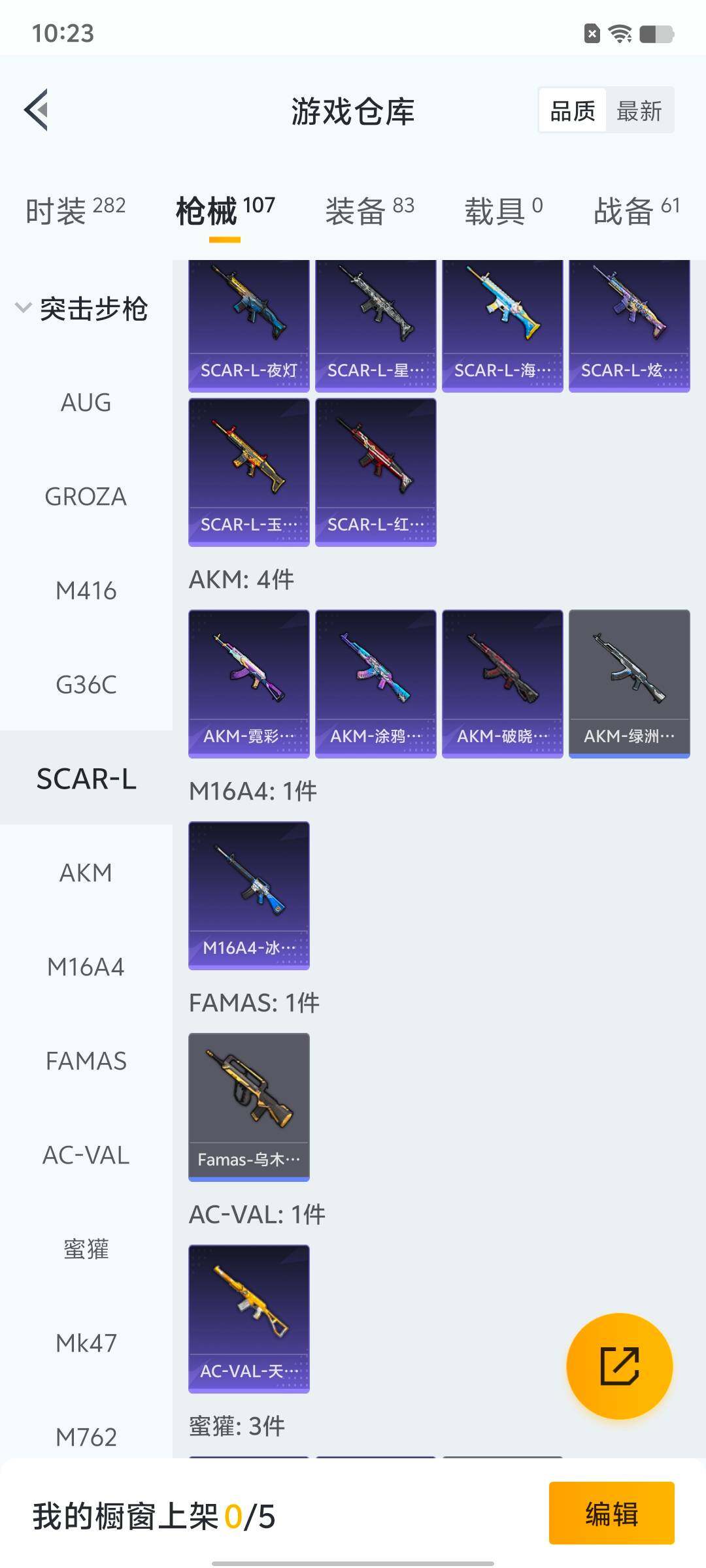Sort items by 最新

pyautogui.click(x=639, y=110)
